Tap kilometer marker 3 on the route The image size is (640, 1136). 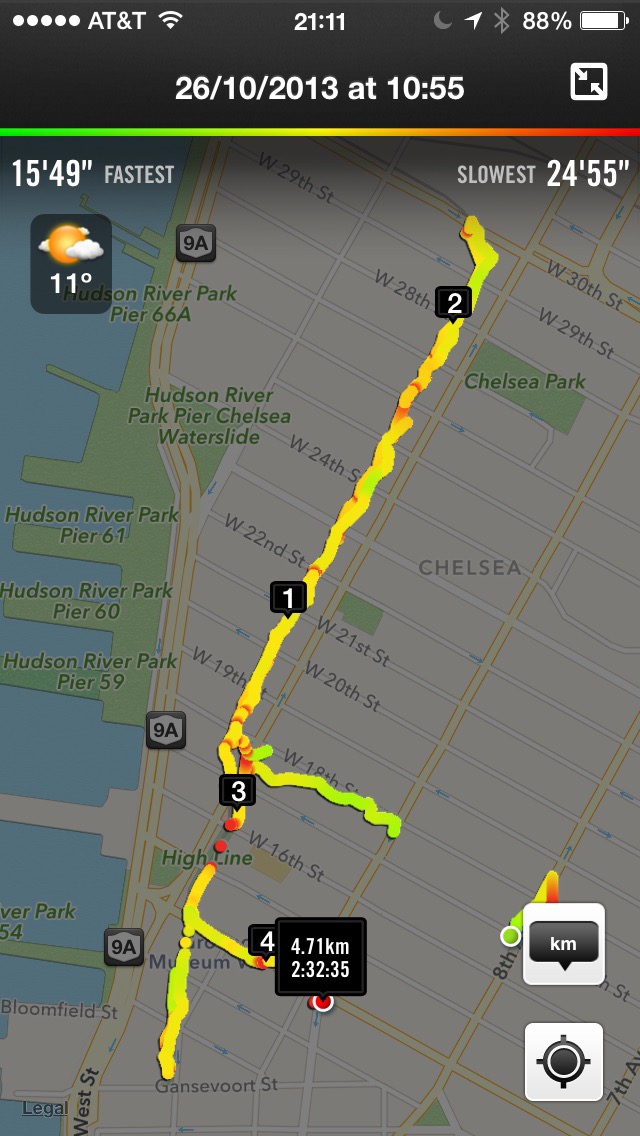pyautogui.click(x=238, y=791)
